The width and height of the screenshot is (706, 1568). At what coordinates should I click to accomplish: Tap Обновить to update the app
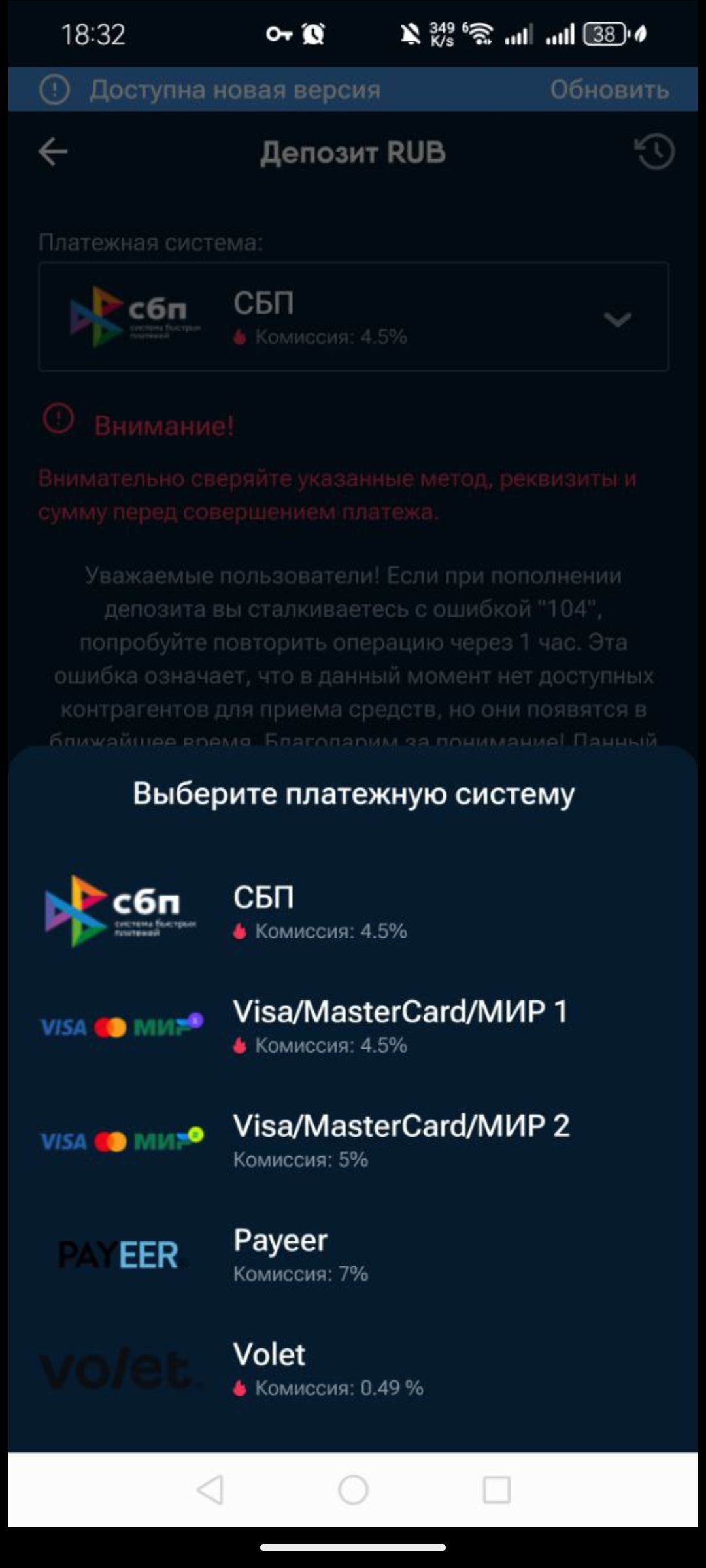(x=609, y=90)
